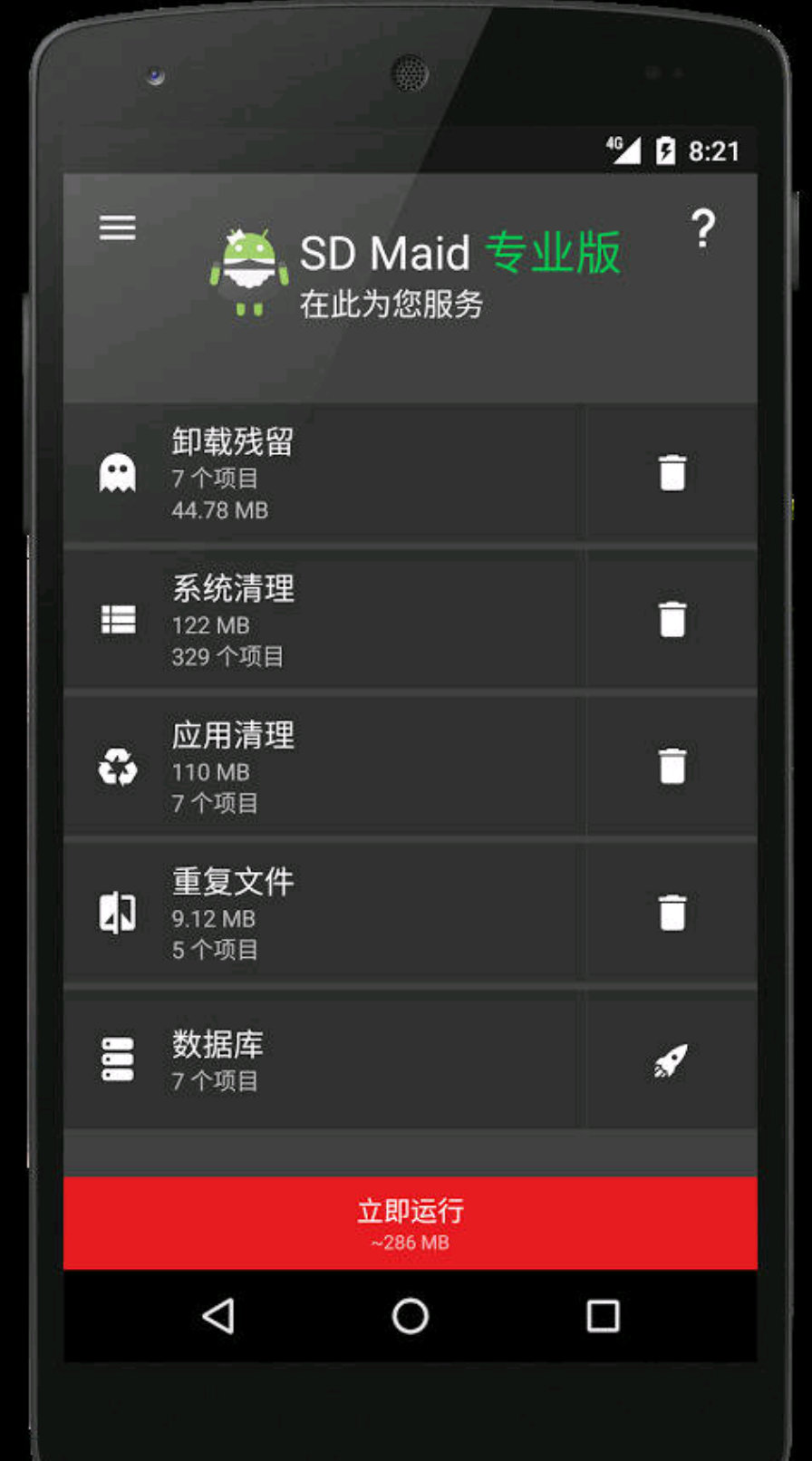Viewport: 812px width, 1461px height.
Task: Open the navigation drawer menu
Action: (118, 227)
